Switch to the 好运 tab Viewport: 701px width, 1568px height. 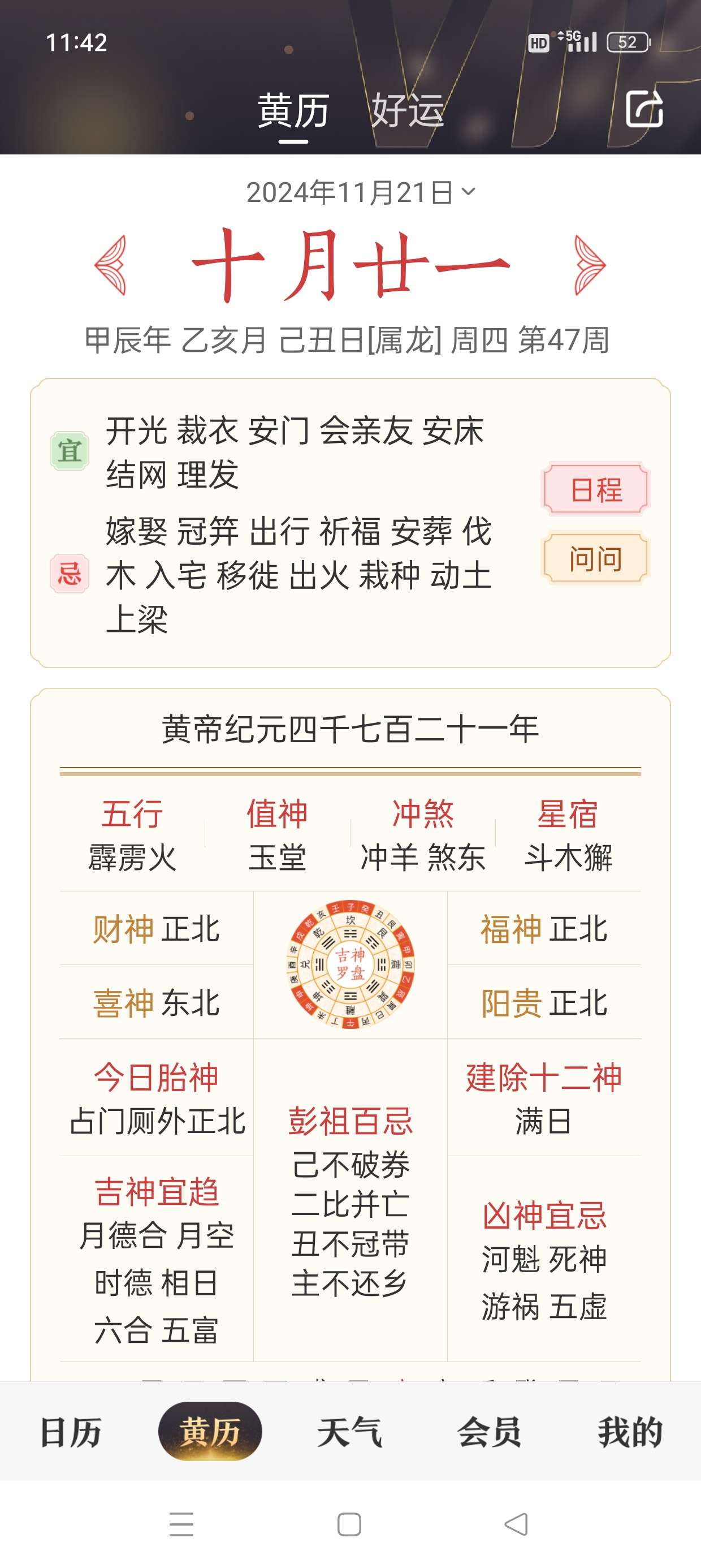click(x=408, y=111)
